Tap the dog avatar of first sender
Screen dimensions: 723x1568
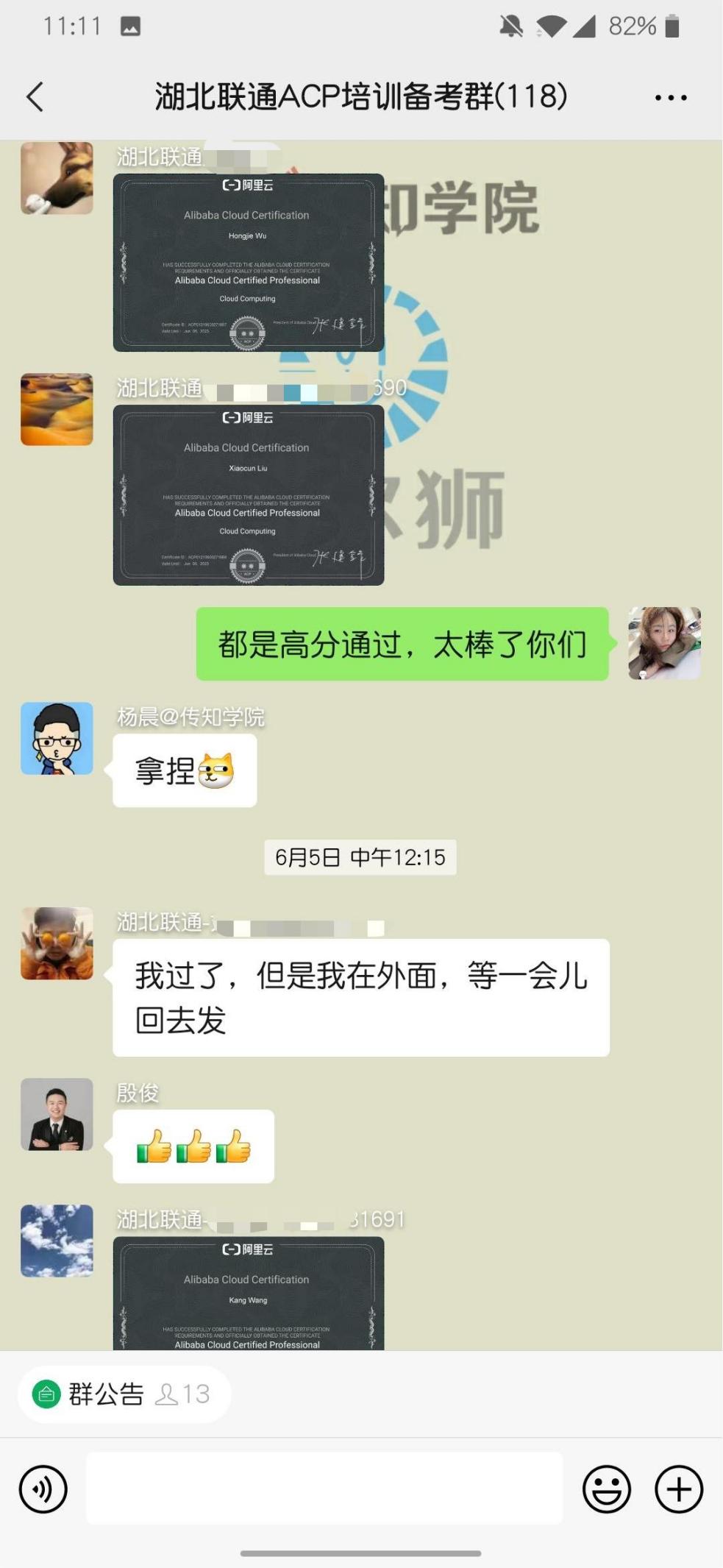click(57, 178)
